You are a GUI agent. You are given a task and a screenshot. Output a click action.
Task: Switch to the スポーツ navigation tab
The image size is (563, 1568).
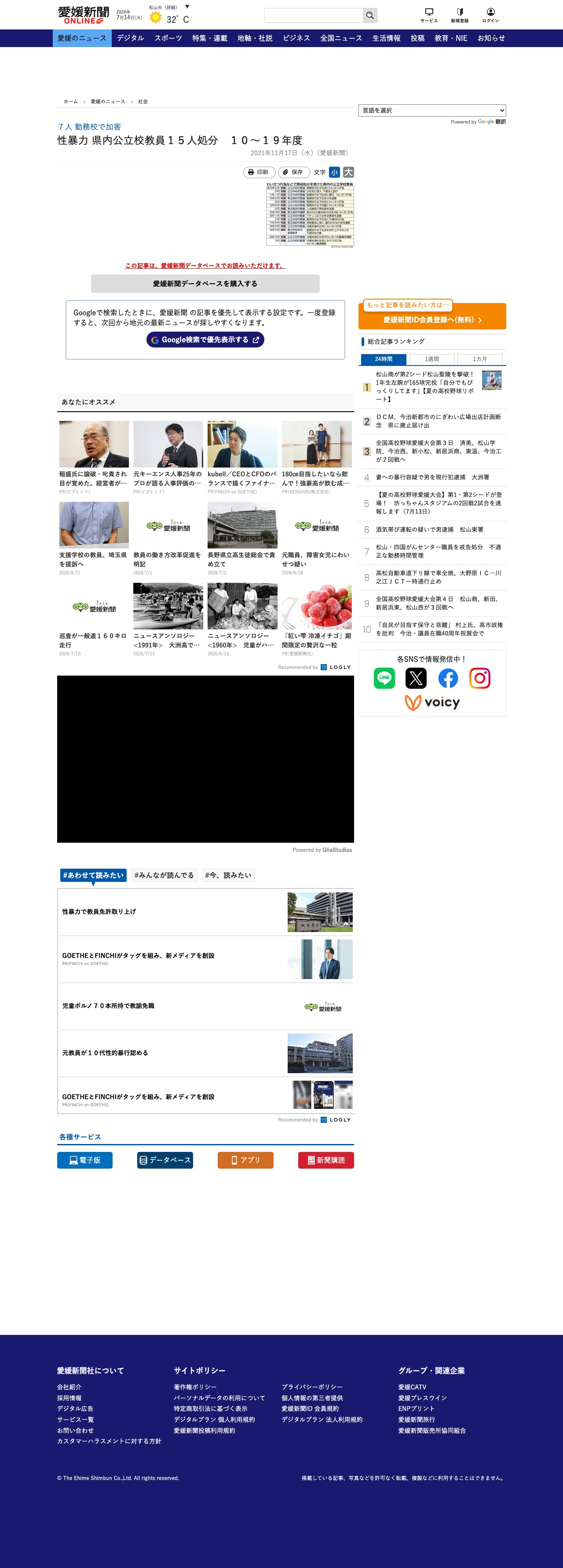[x=168, y=38]
